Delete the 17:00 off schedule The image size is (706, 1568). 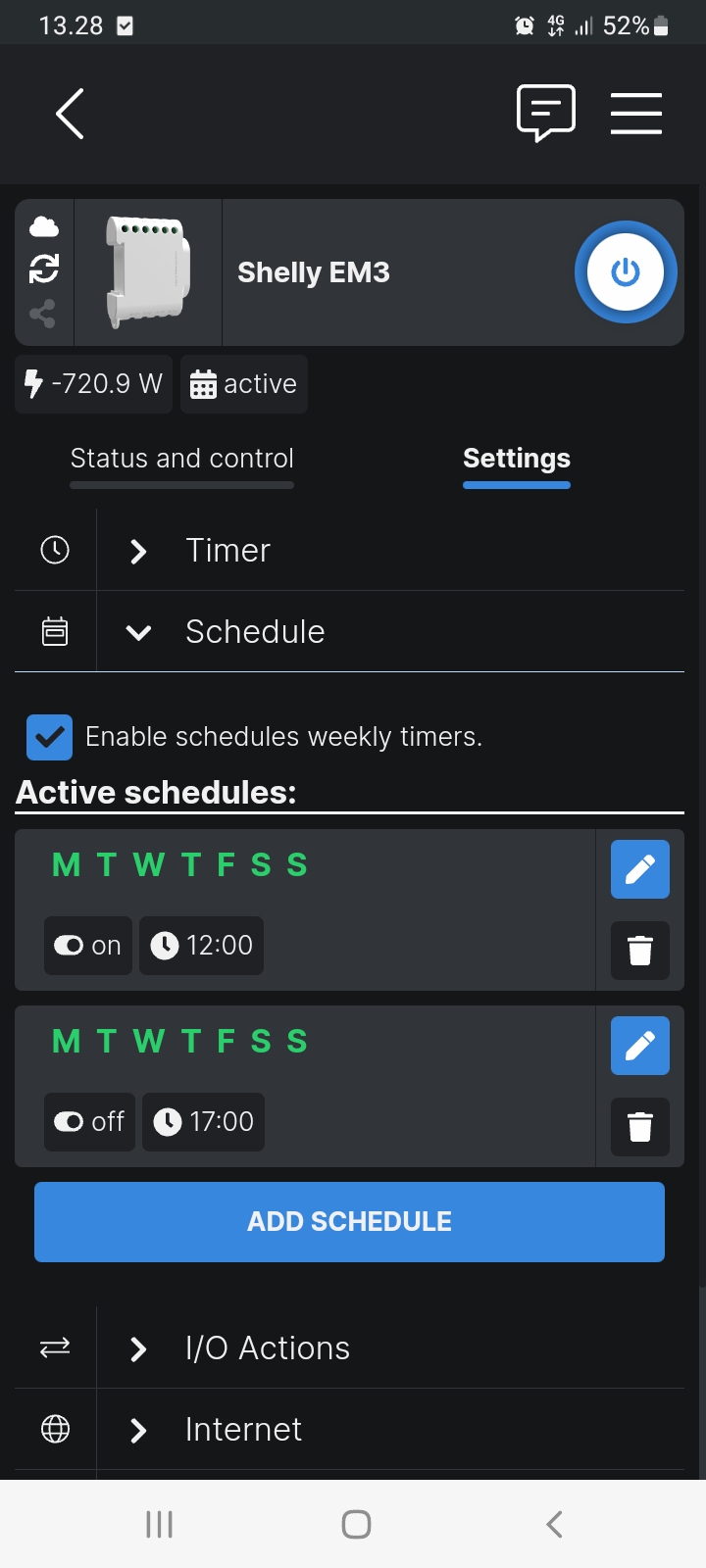click(640, 1127)
